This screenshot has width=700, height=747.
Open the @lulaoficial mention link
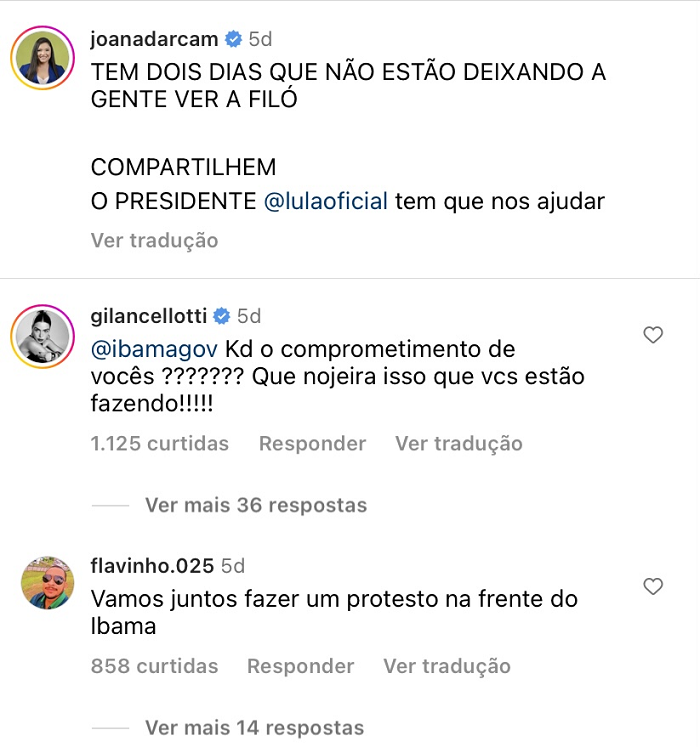point(324,201)
